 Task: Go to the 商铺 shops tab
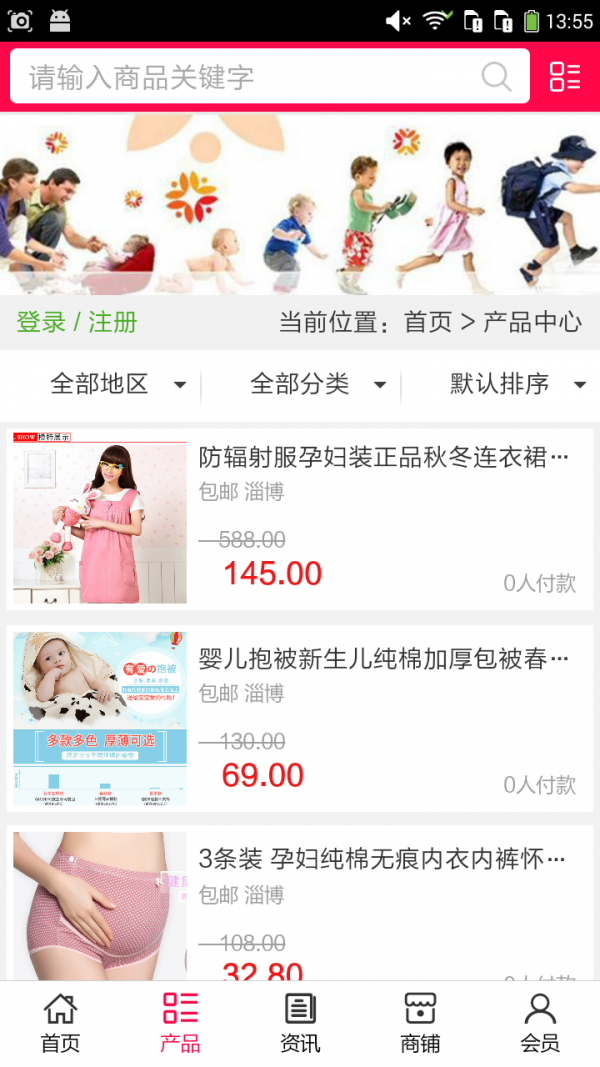[x=420, y=1023]
